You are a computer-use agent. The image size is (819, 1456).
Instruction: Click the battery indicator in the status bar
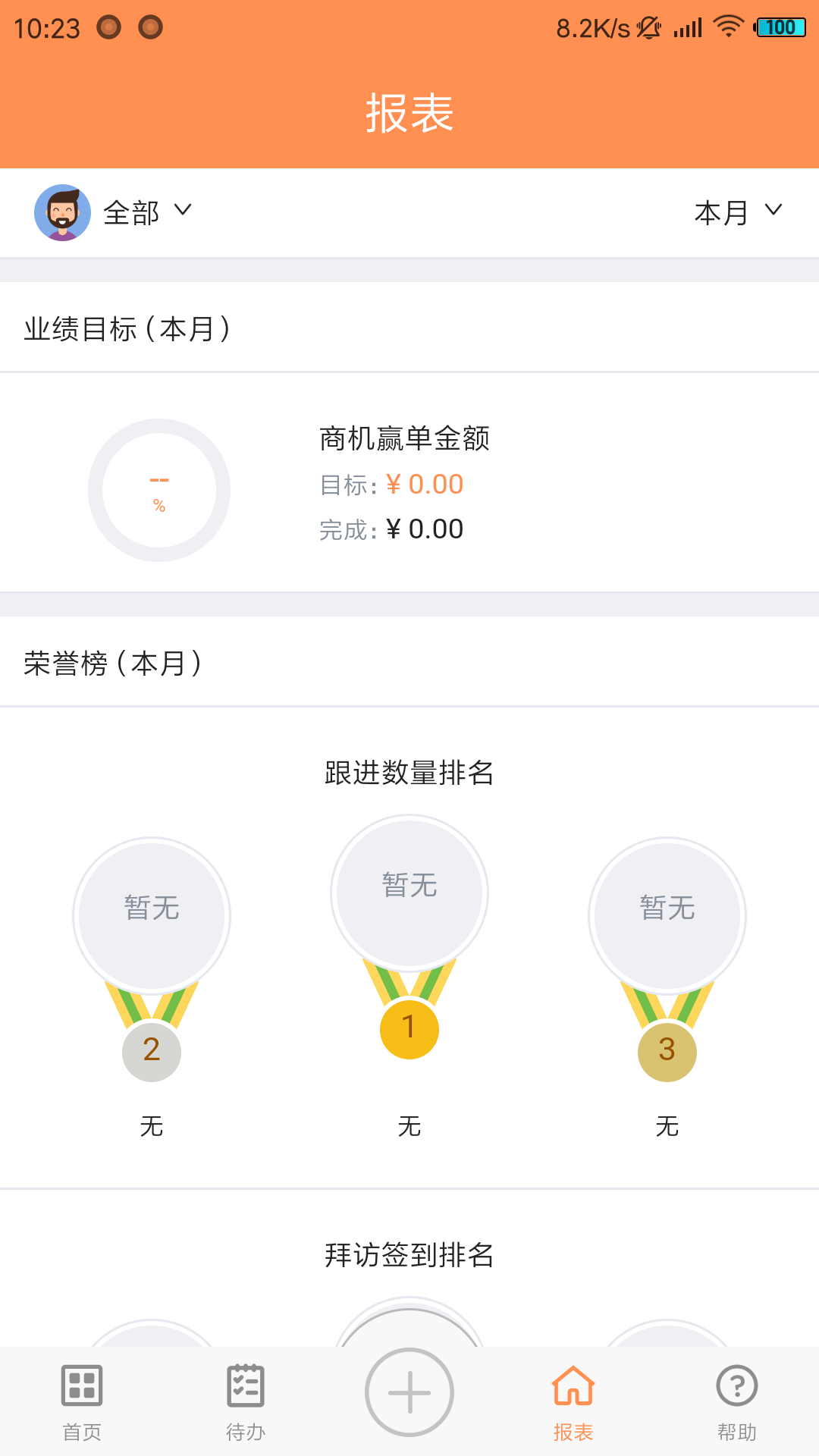780,27
